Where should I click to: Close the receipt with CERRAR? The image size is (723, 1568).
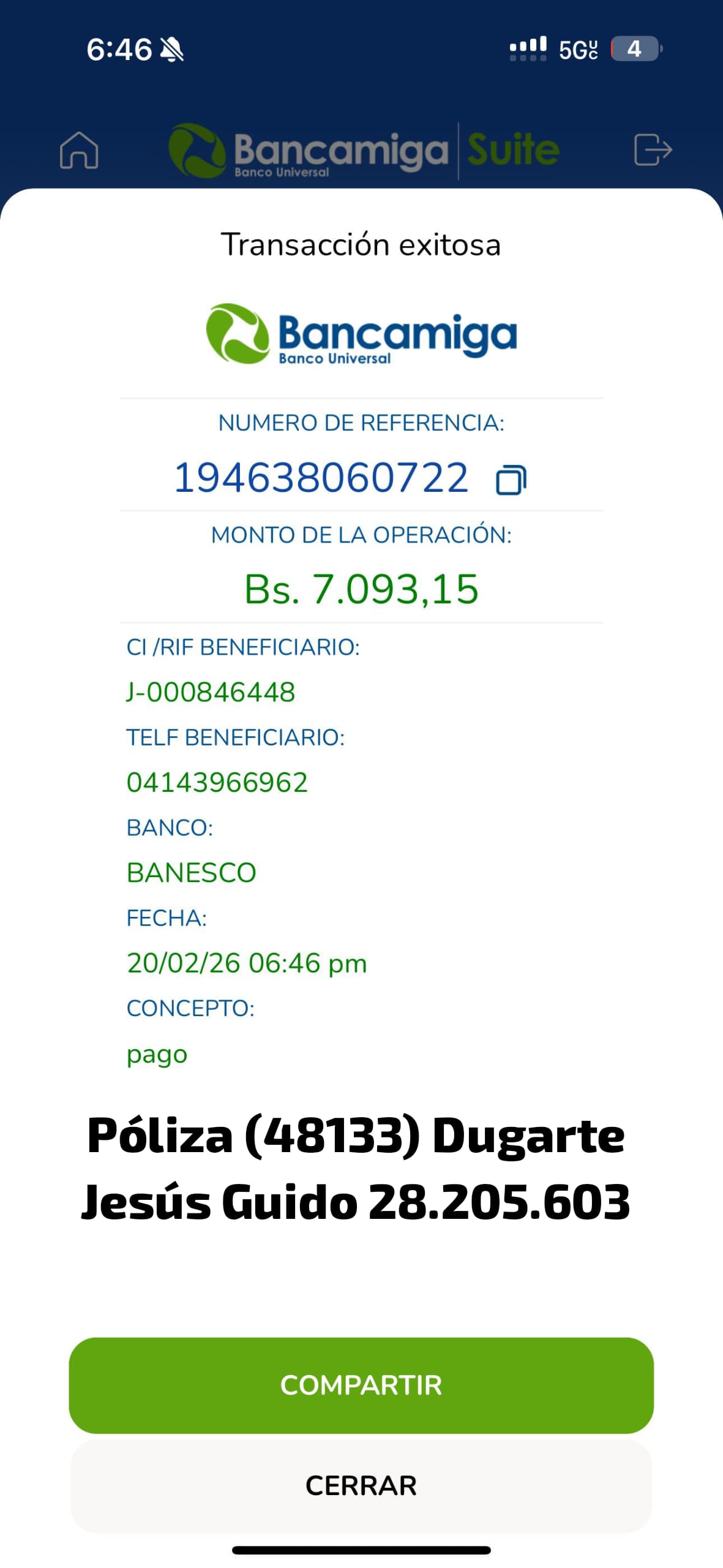pyautogui.click(x=361, y=1485)
